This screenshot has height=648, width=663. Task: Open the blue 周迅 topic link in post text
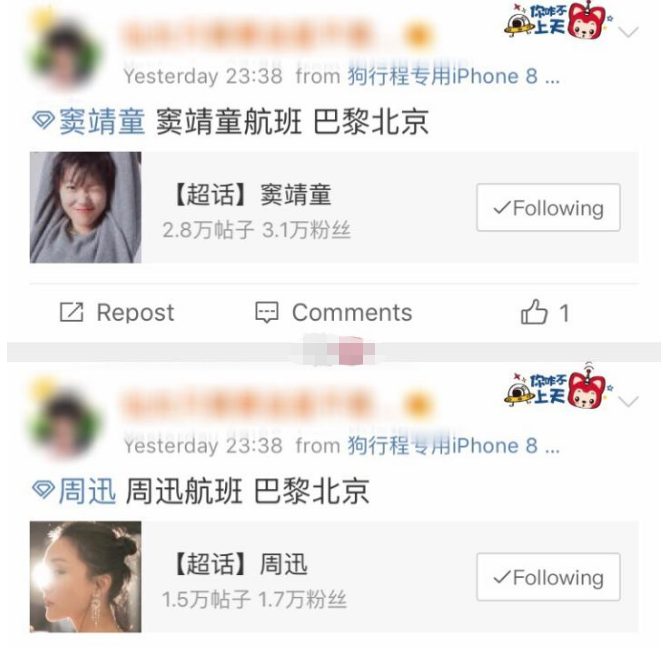tap(74, 491)
